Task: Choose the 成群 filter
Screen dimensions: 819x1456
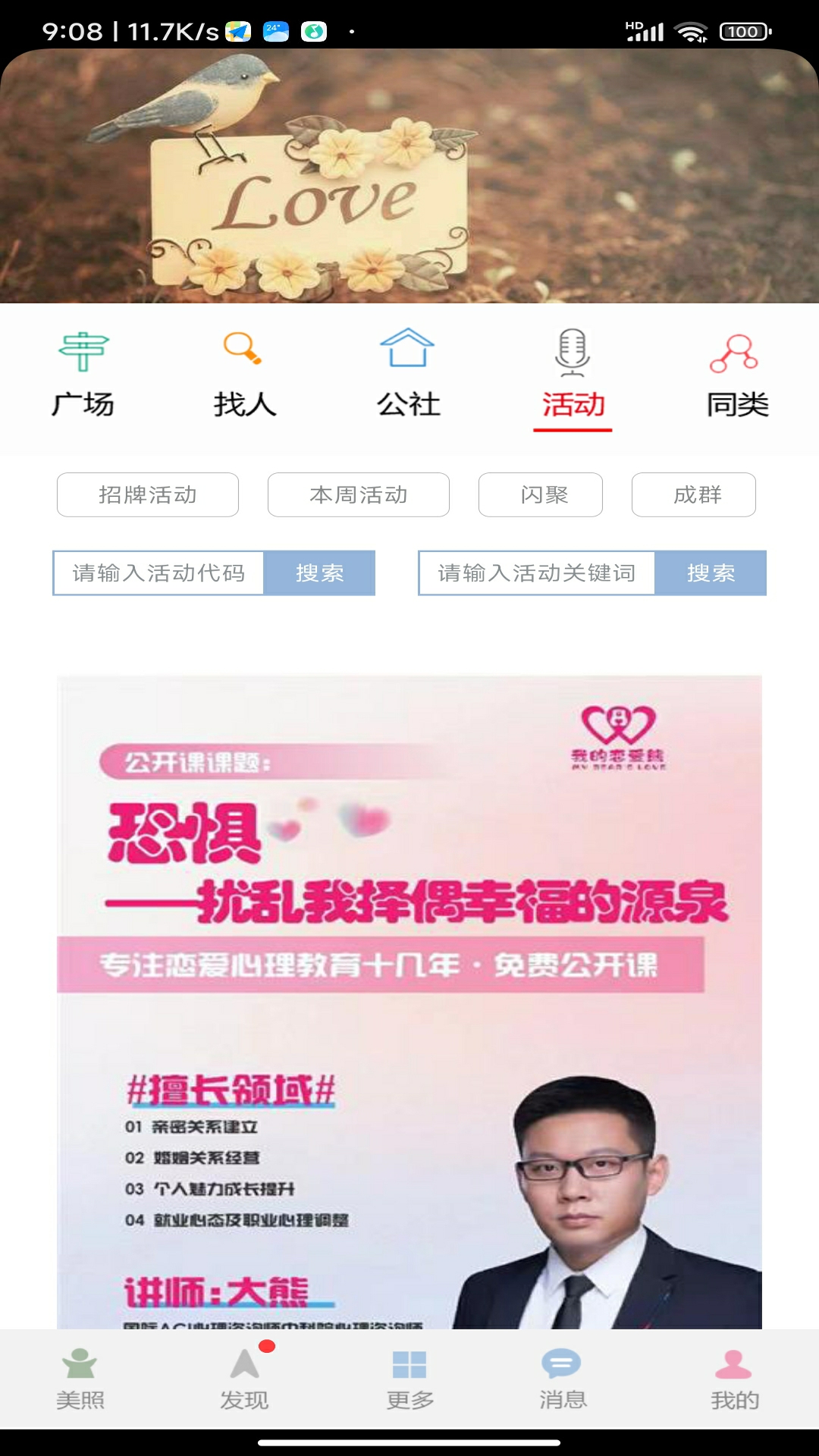Action: click(x=694, y=495)
